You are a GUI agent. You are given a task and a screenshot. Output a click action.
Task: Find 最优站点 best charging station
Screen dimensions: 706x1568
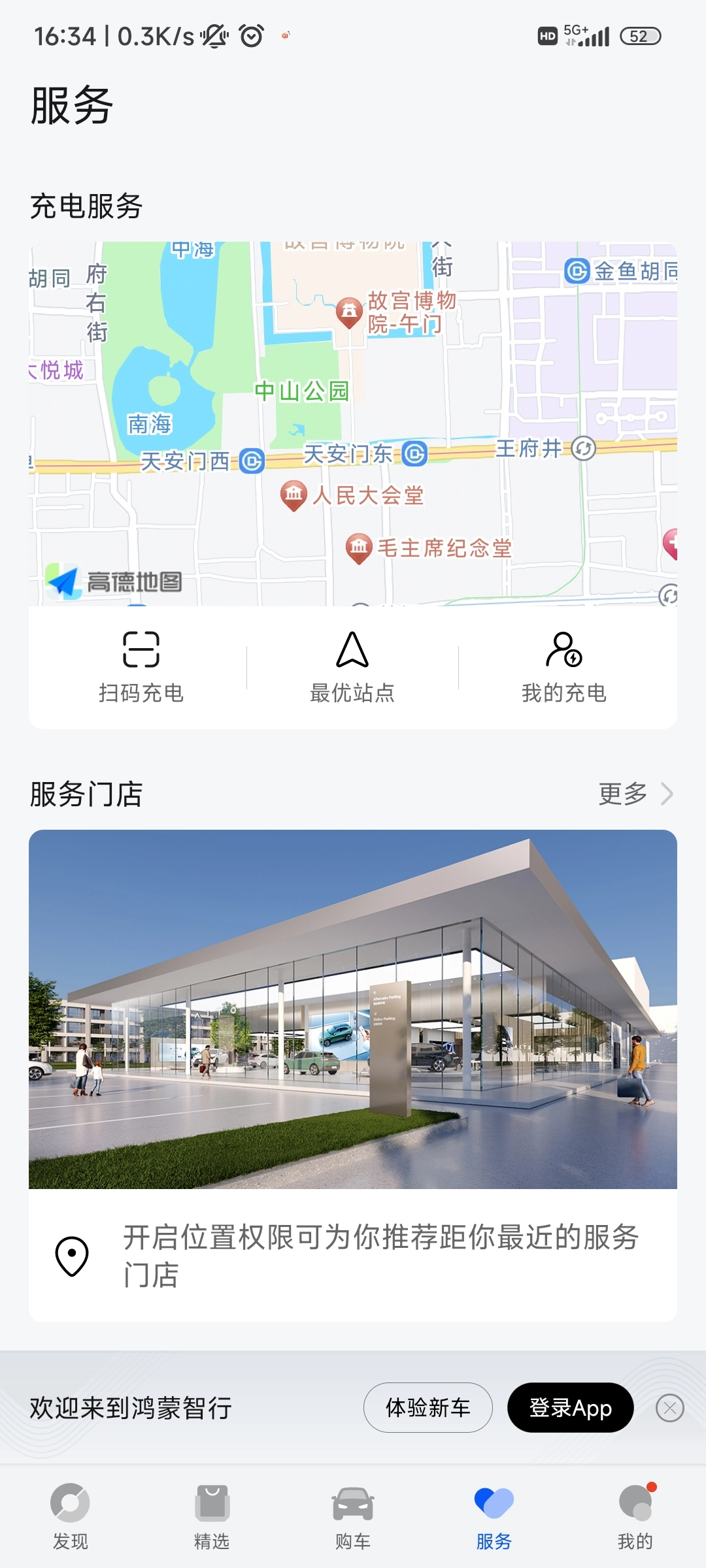(x=352, y=666)
